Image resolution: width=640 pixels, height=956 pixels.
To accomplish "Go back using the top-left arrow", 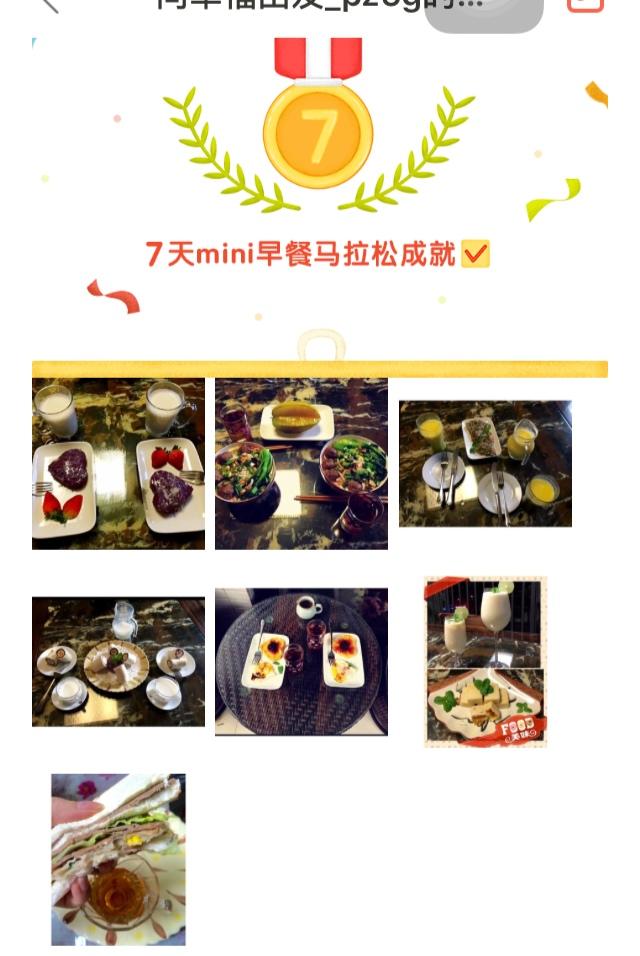I will pos(48,4).
